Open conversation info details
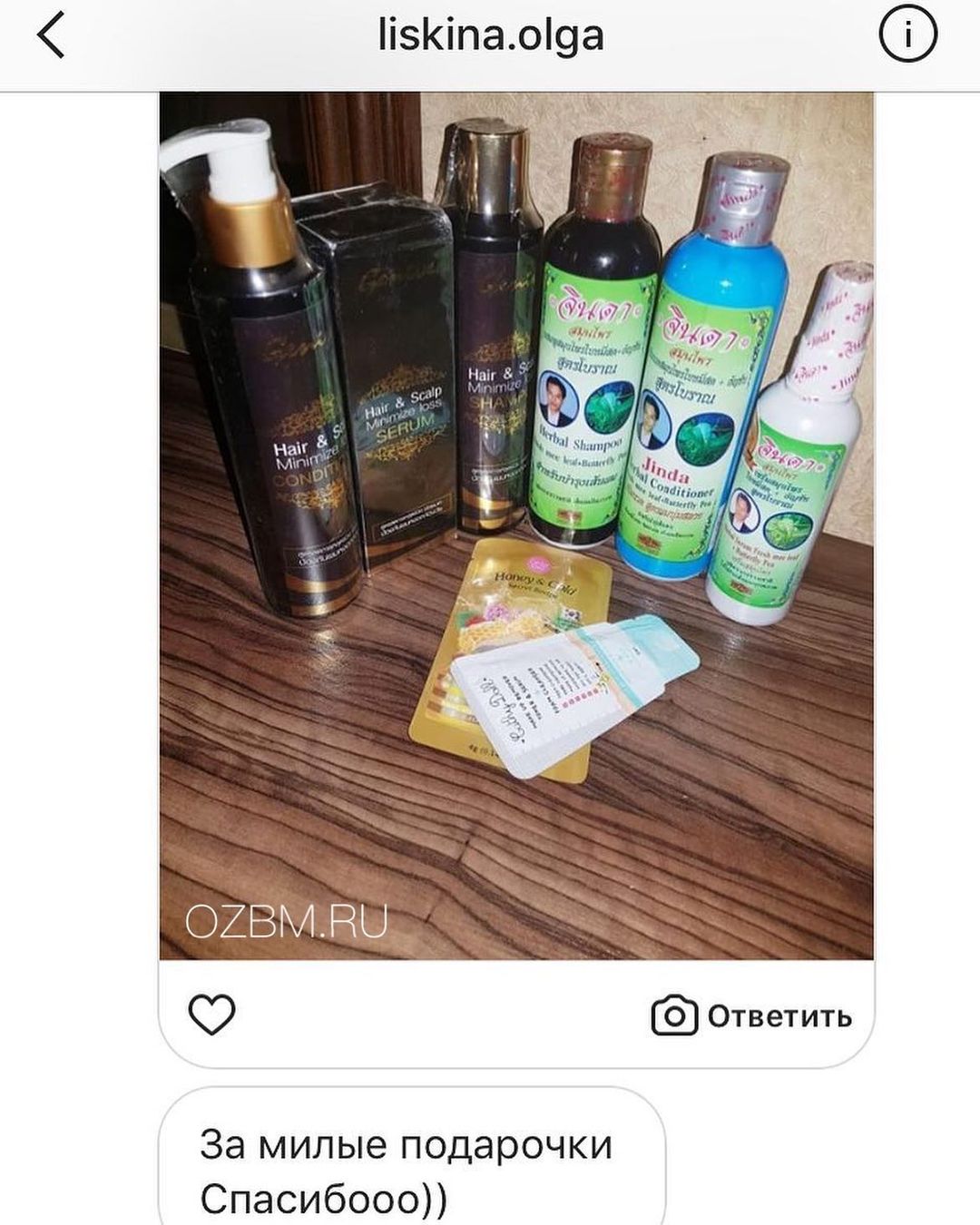Image resolution: width=980 pixels, height=1225 pixels. 907,36
